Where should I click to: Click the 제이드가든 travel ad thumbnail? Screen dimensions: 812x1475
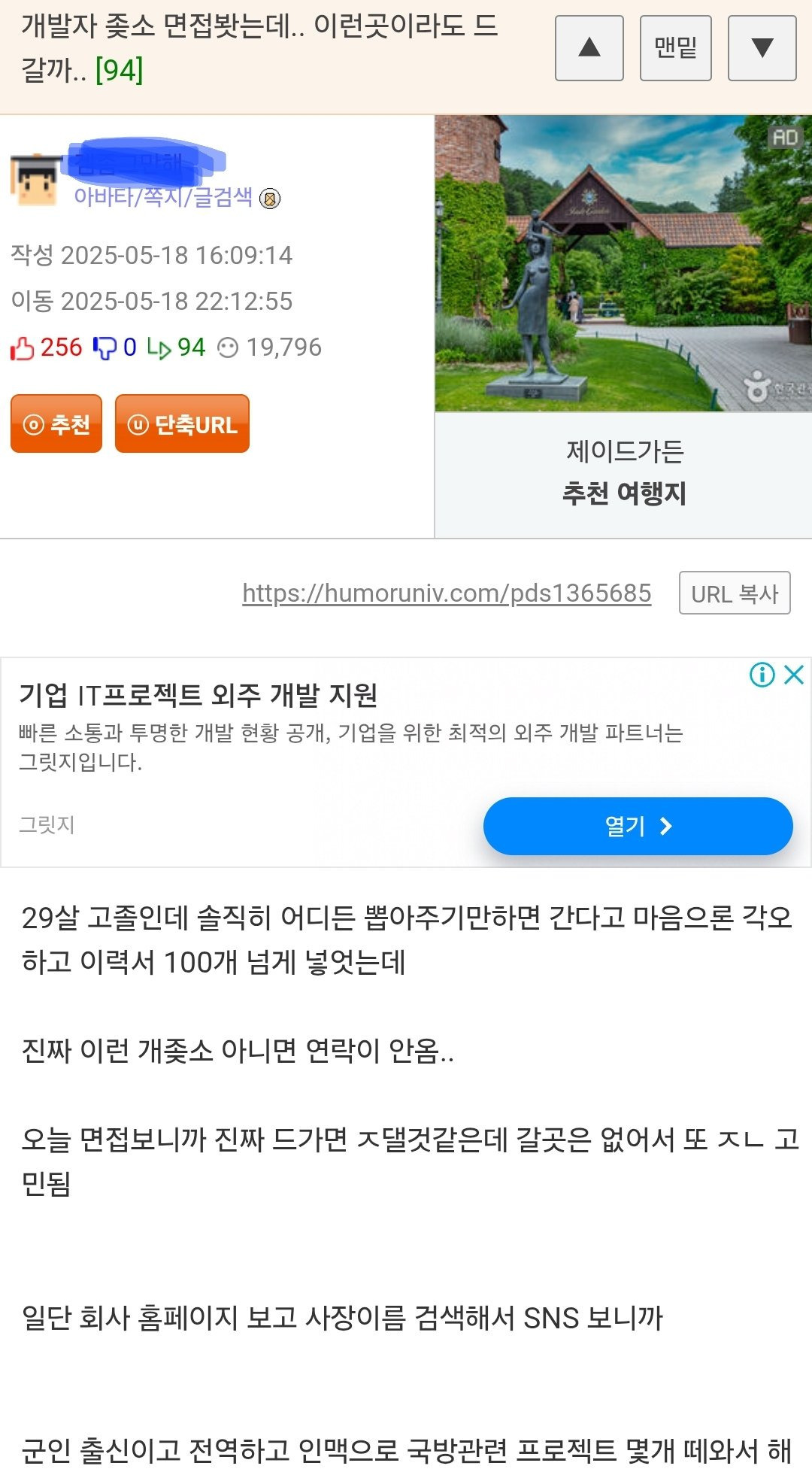(x=623, y=259)
